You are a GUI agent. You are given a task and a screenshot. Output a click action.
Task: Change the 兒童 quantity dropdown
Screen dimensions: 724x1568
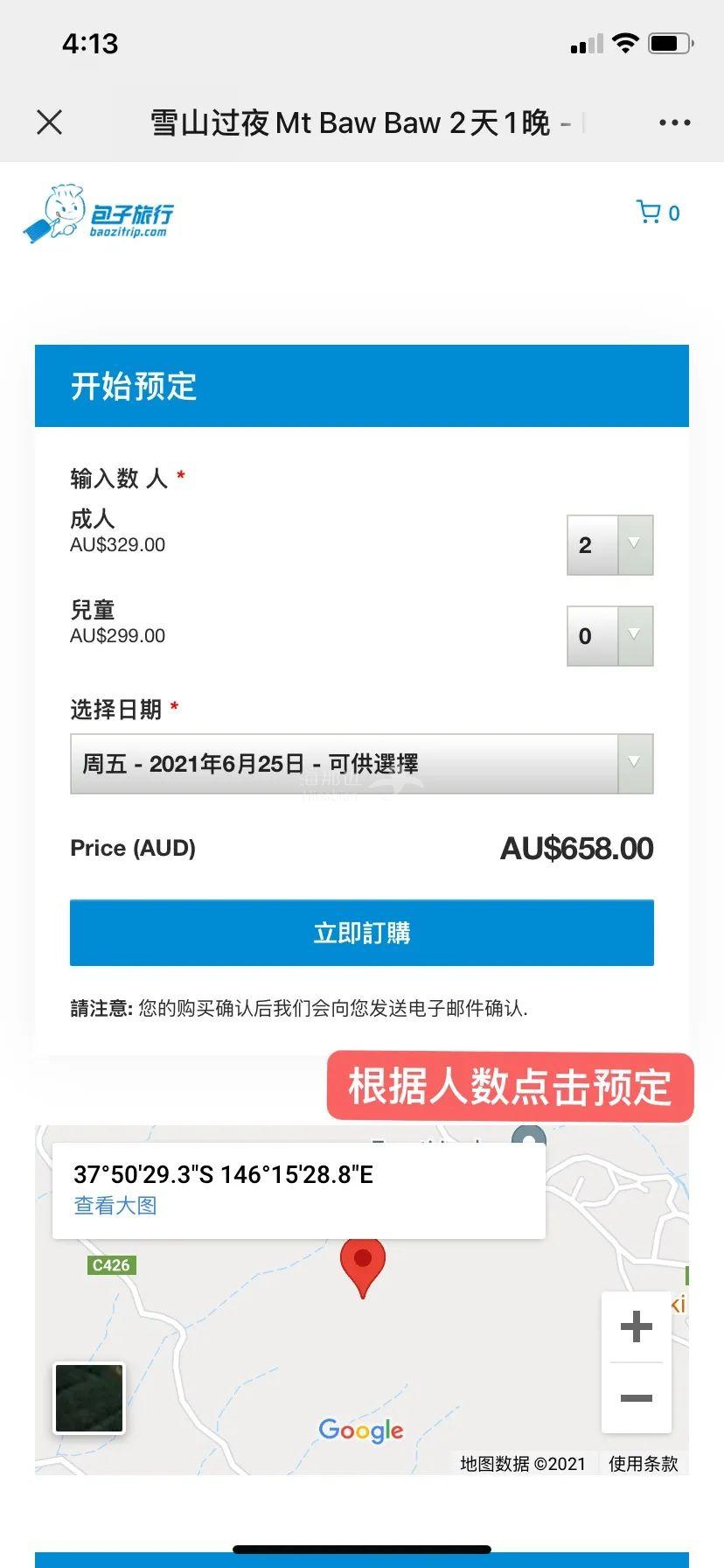click(609, 636)
